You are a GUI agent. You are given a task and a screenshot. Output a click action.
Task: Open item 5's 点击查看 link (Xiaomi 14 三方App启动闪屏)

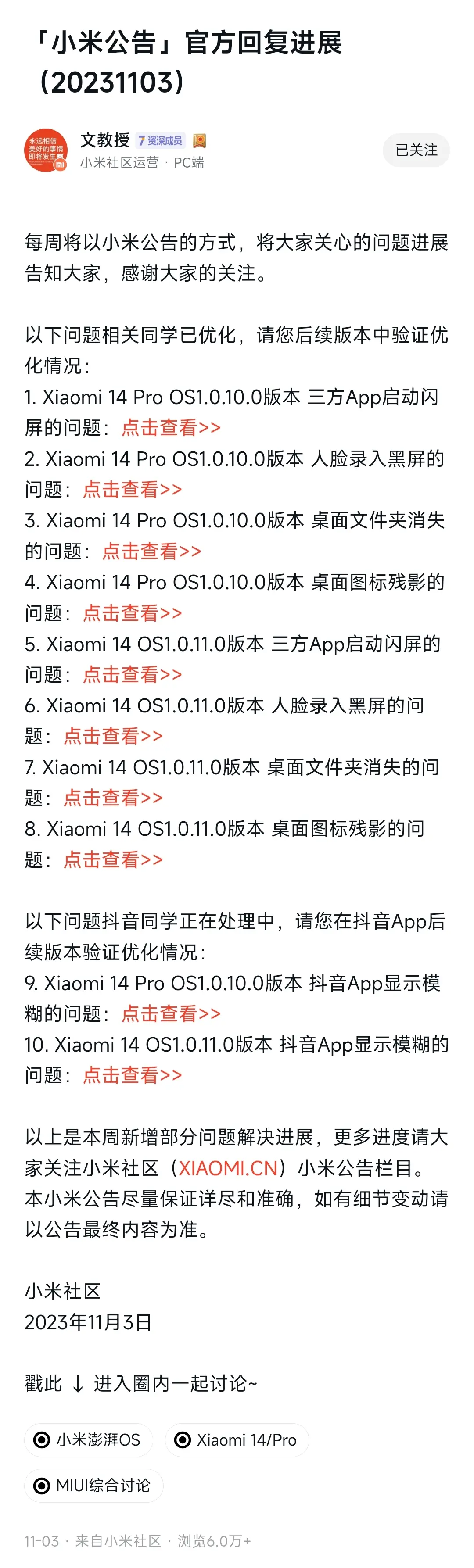[132, 674]
